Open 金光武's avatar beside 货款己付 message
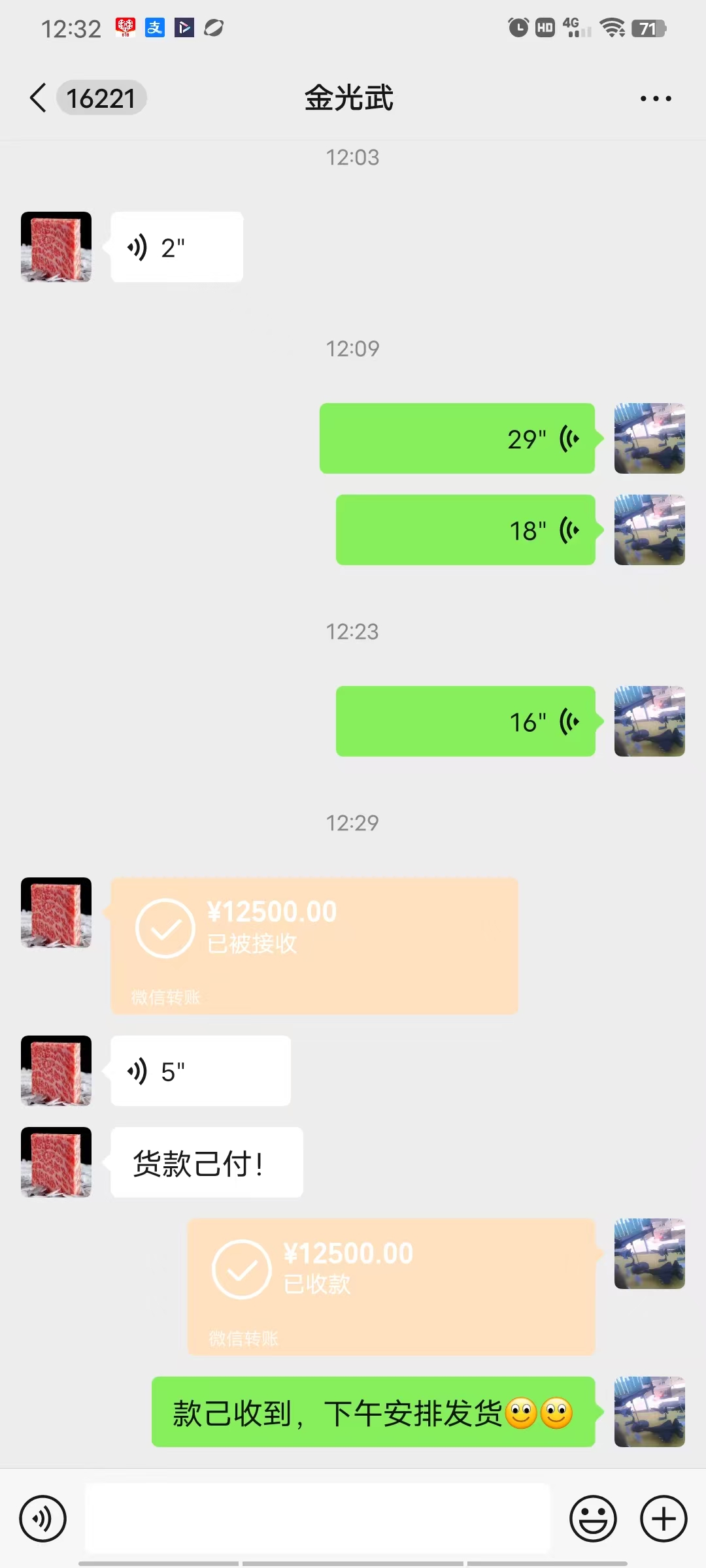 coord(56,1162)
